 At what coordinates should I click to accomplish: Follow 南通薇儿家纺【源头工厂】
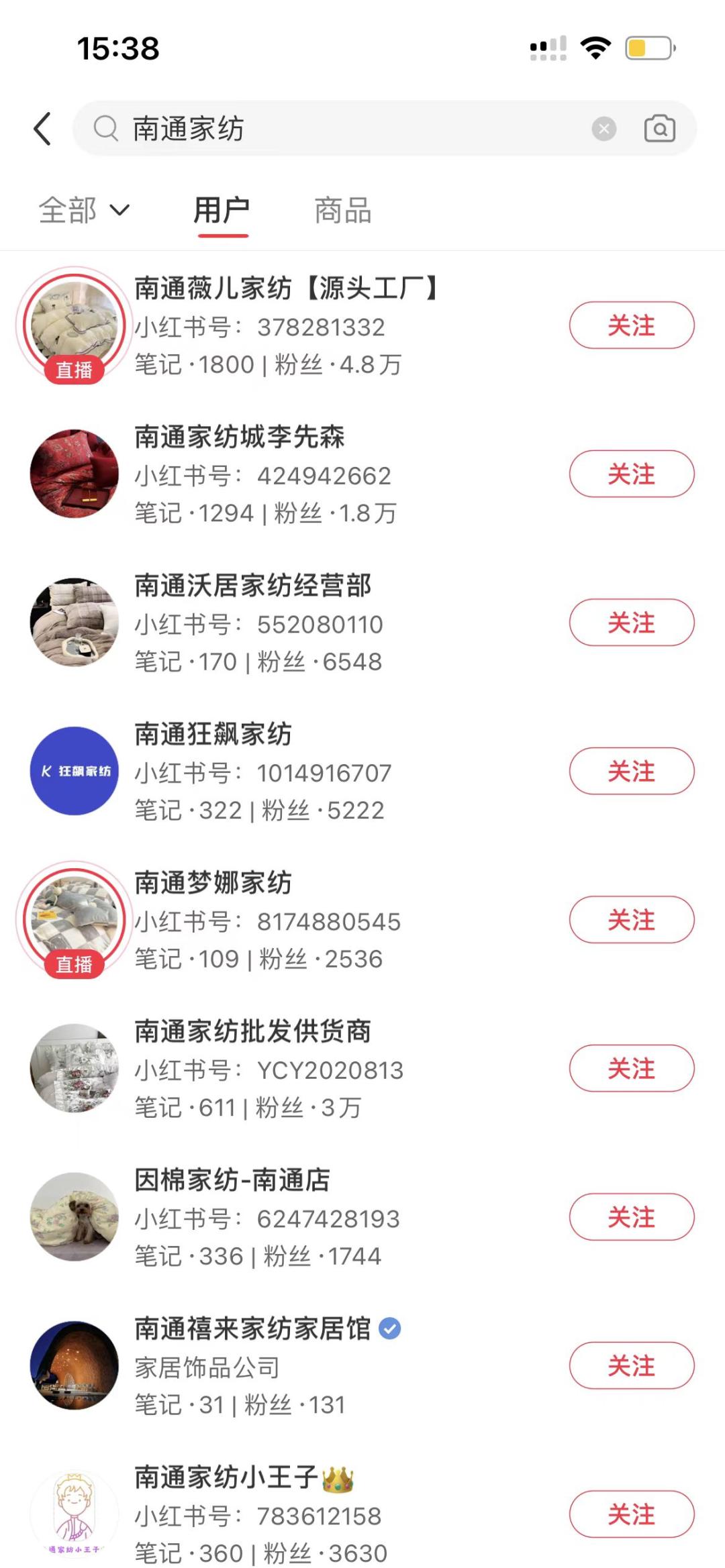[x=631, y=325]
